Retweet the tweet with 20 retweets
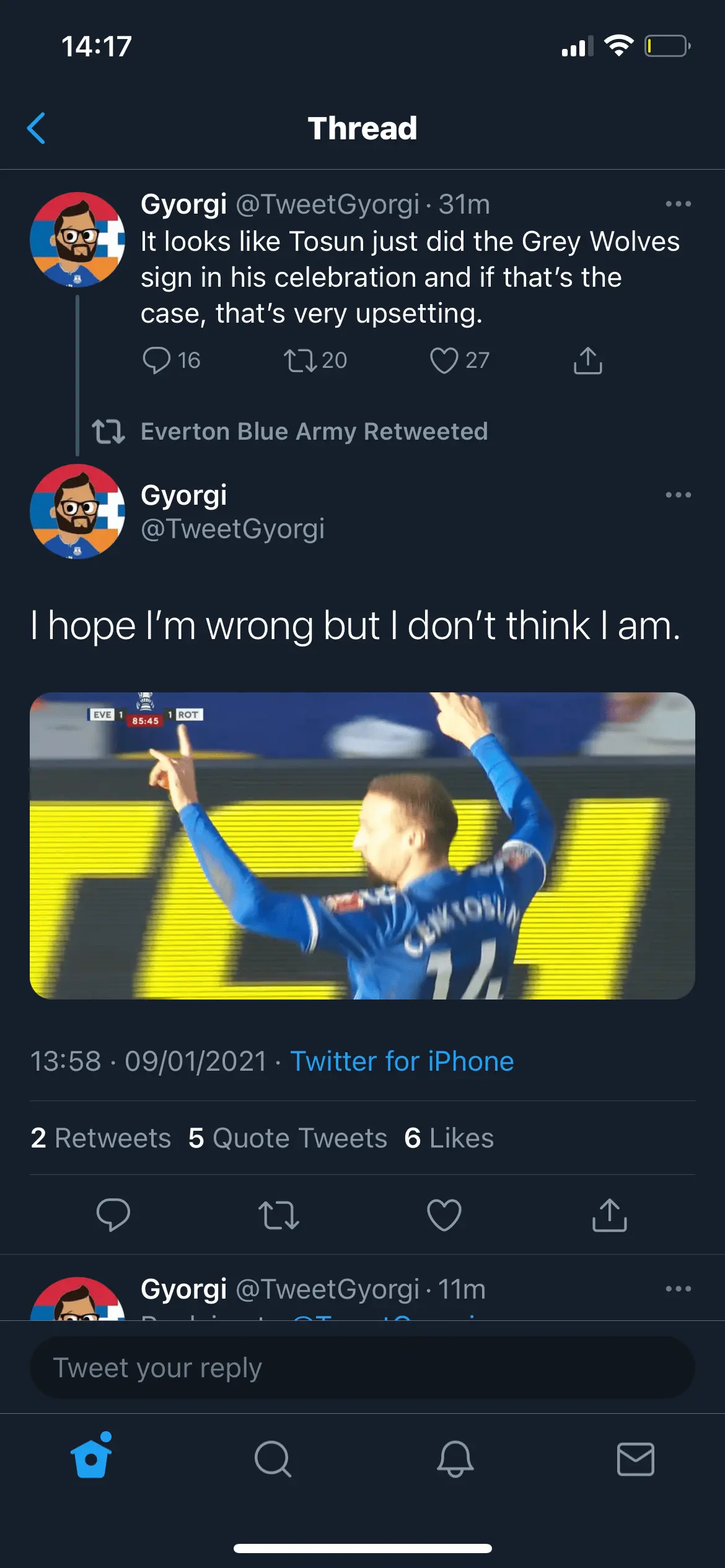The width and height of the screenshot is (725, 1568). [301, 360]
